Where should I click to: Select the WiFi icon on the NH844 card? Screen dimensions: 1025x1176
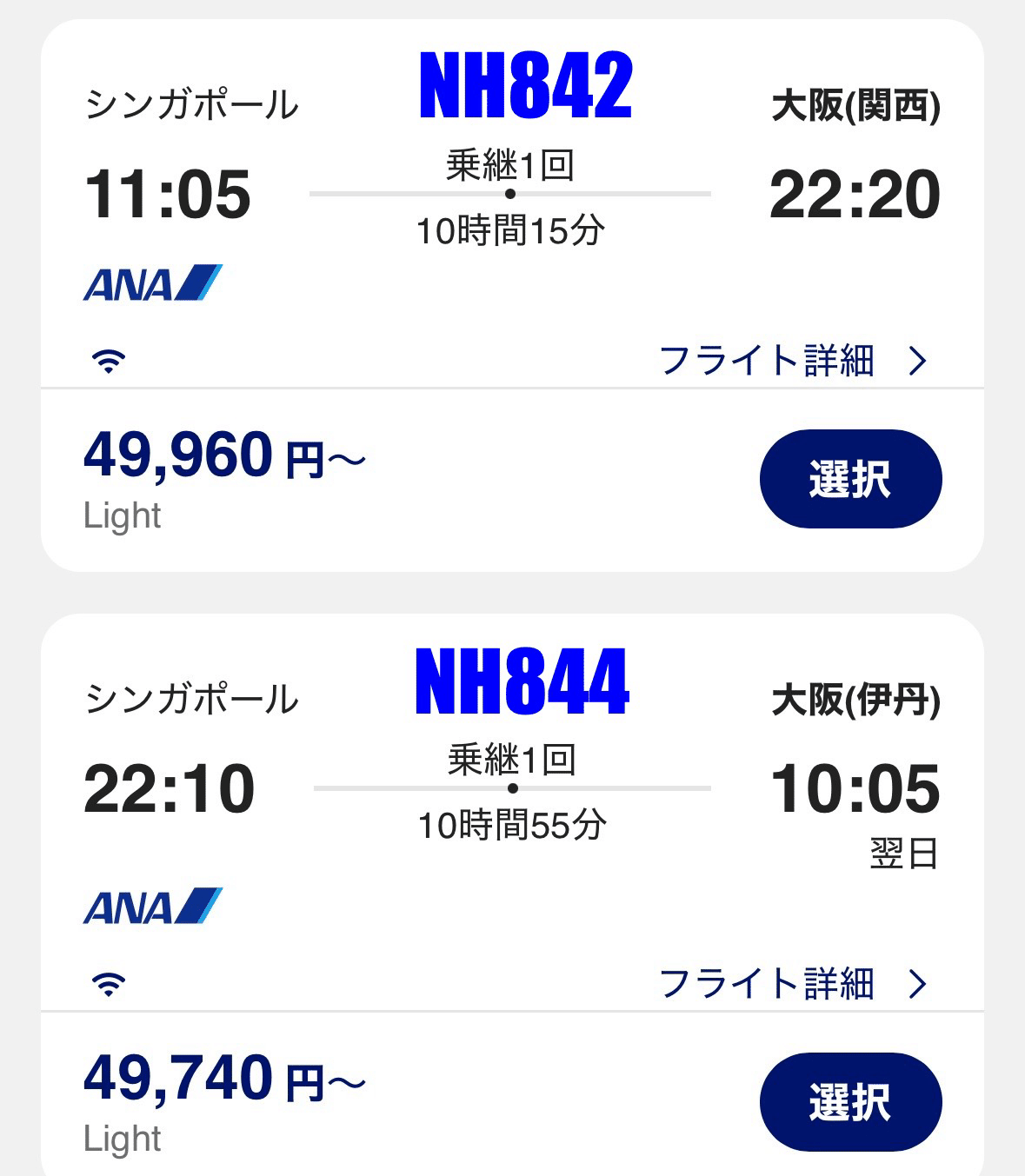tap(108, 982)
